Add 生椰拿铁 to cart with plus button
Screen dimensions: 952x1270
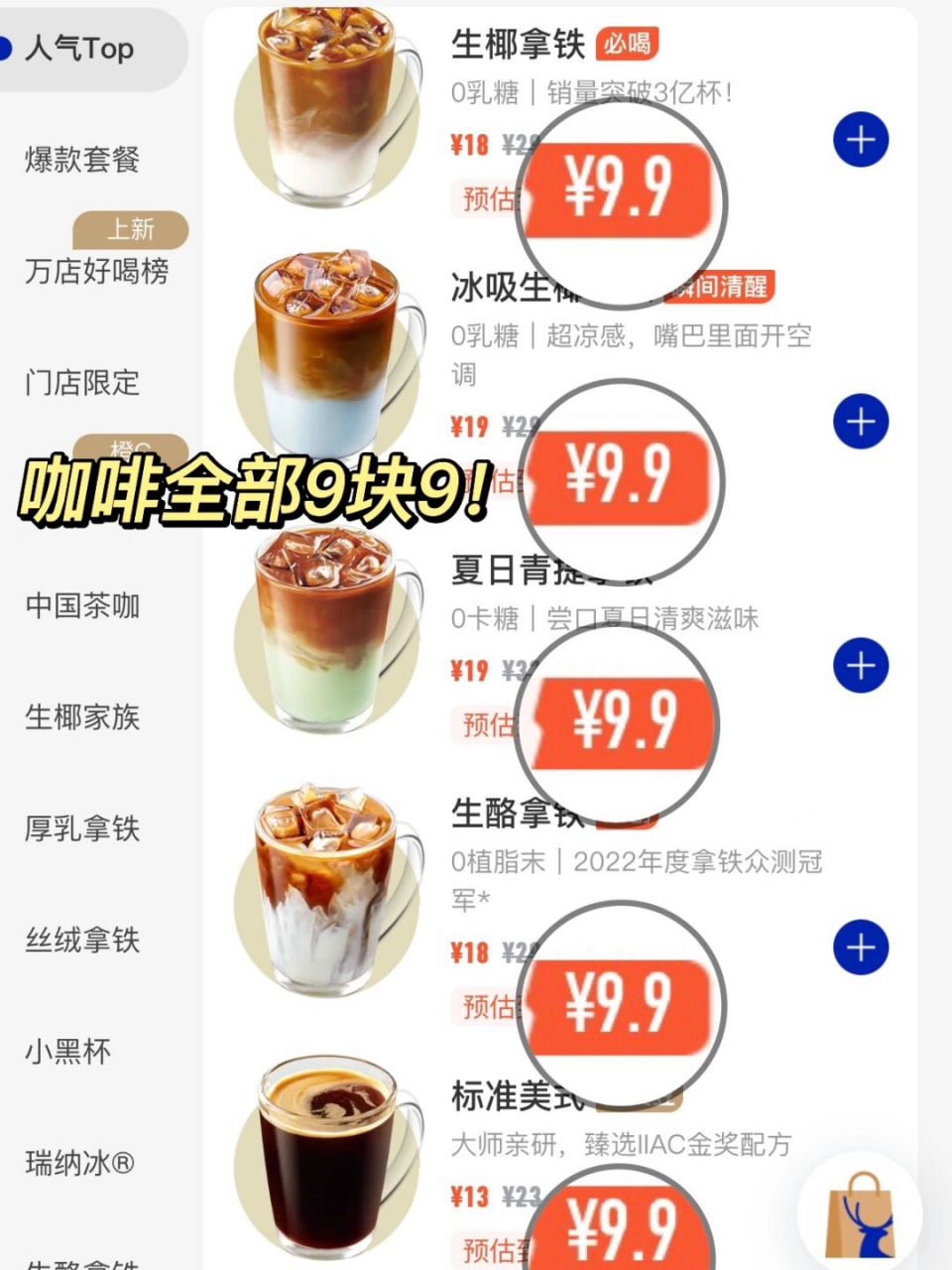863,139
